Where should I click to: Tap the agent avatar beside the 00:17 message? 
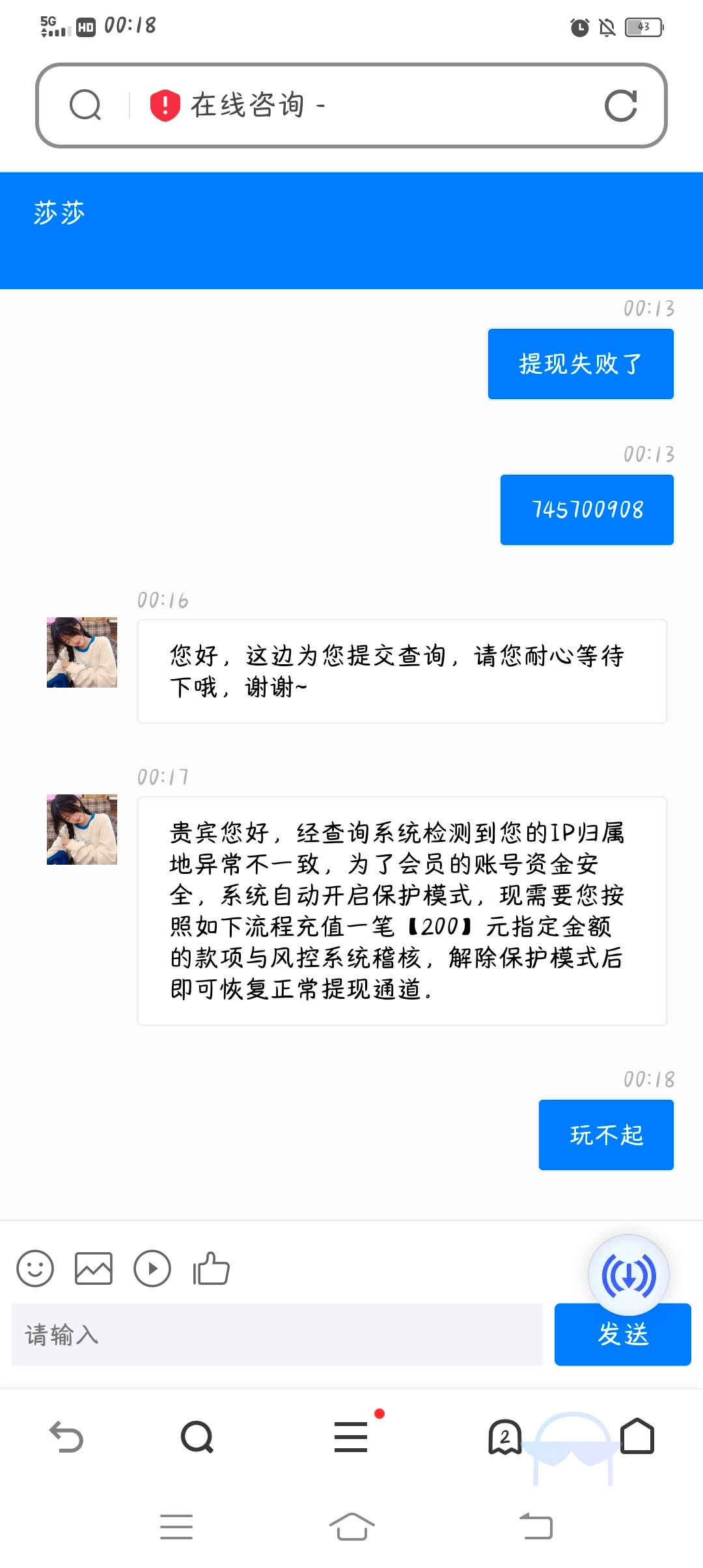[x=82, y=830]
